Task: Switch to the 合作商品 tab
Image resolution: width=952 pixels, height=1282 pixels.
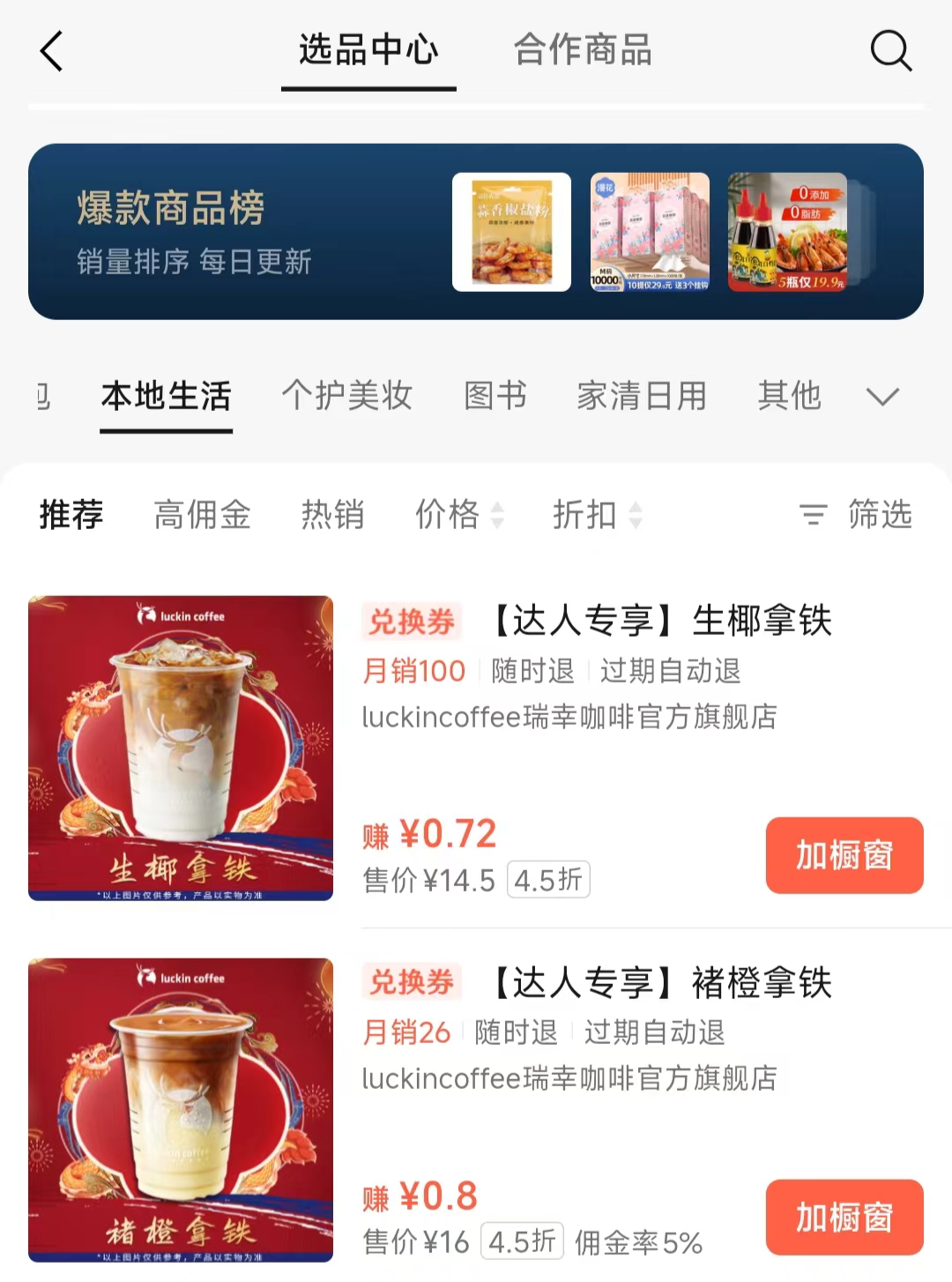Action: coord(583,50)
